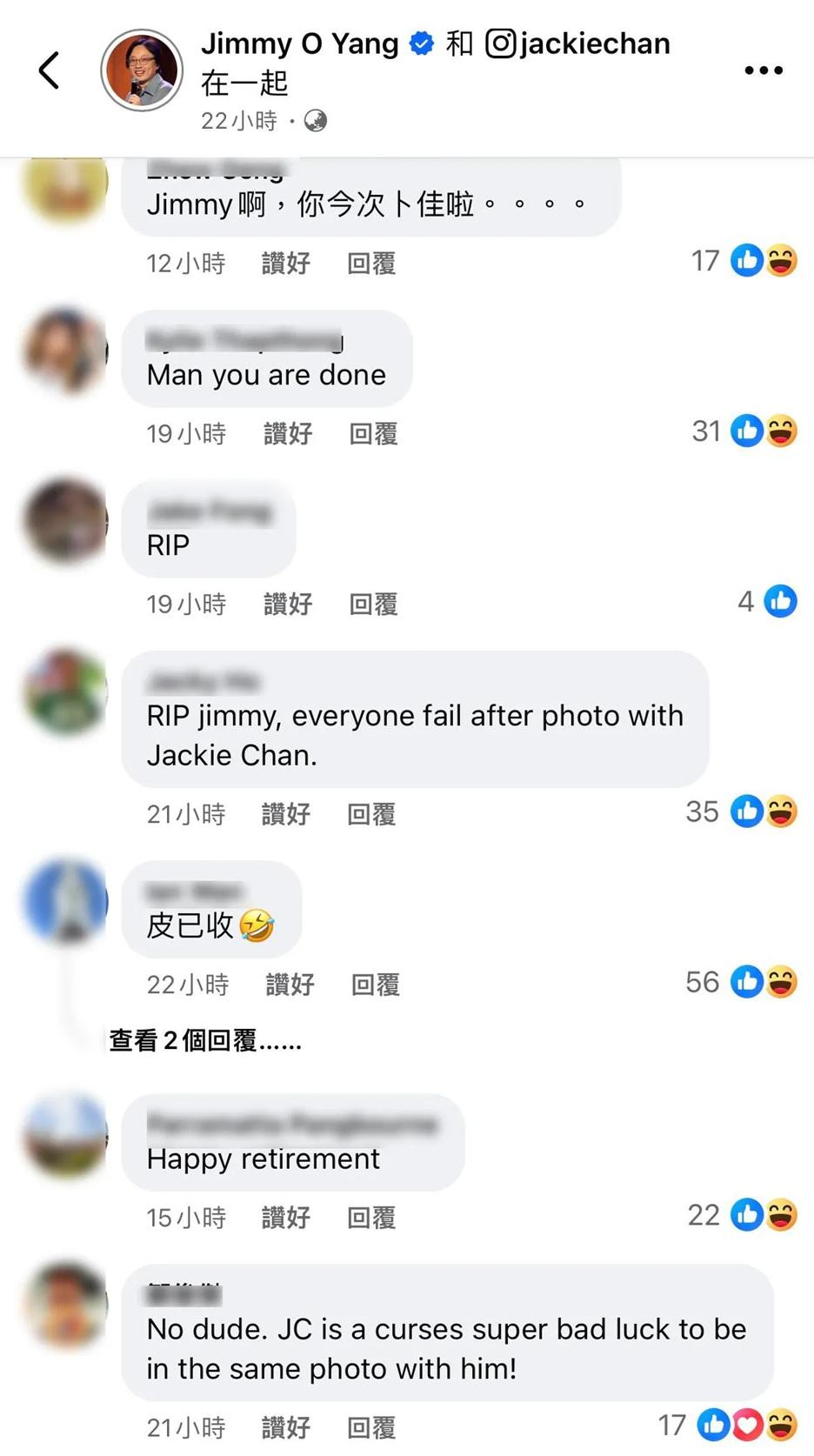814x1456 pixels.
Task: Reply to the "RIP jimmy, everyone fail" comment
Action: [x=371, y=814]
